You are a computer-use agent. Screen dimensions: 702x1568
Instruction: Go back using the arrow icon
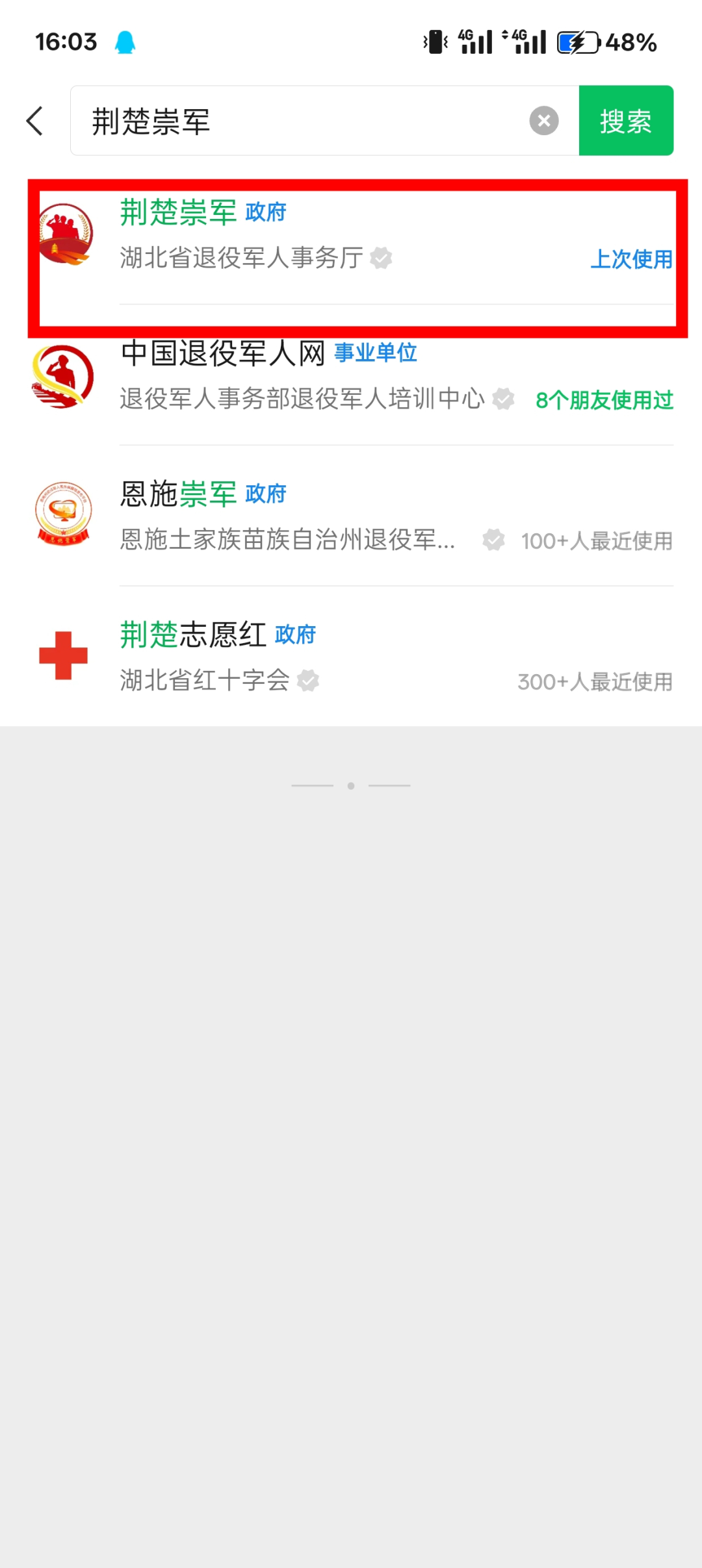click(35, 121)
